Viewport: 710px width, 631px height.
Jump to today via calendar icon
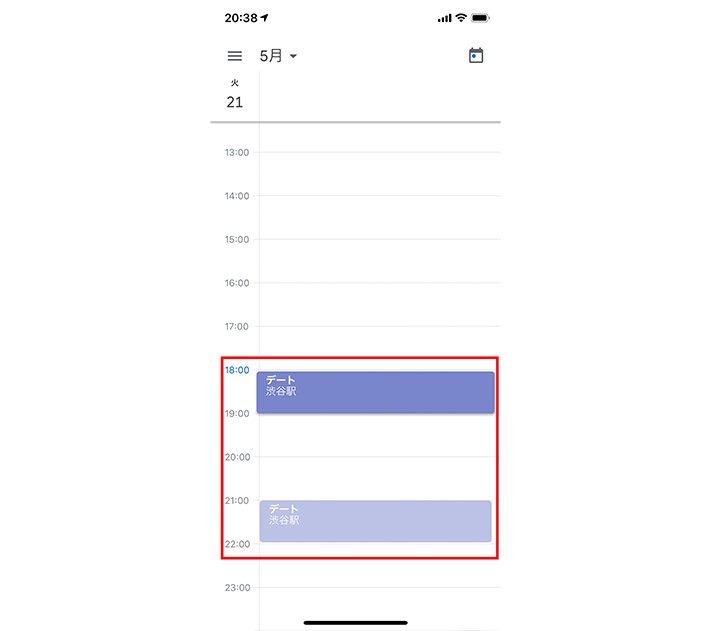pos(476,56)
